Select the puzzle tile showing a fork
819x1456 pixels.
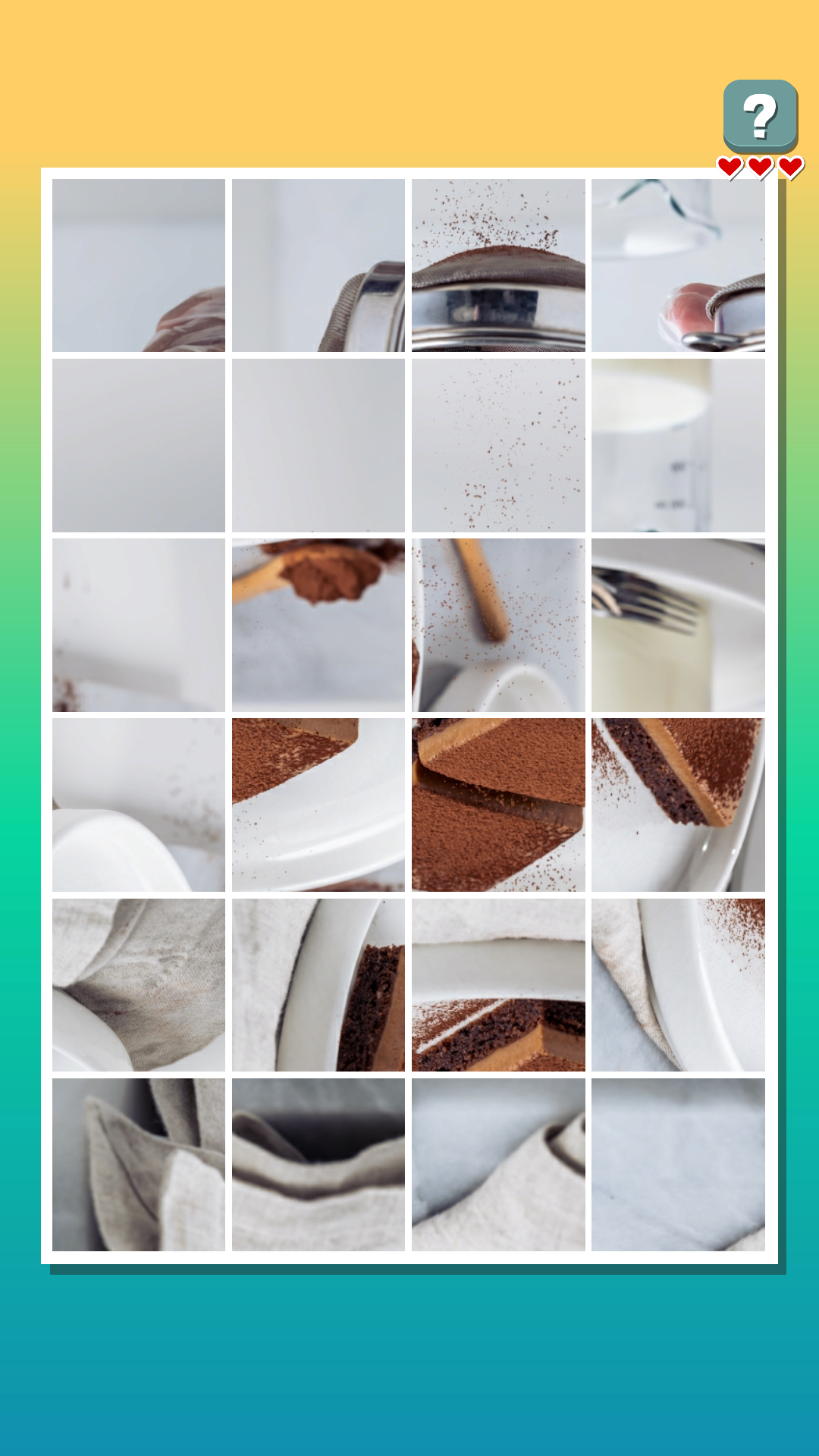tap(678, 625)
